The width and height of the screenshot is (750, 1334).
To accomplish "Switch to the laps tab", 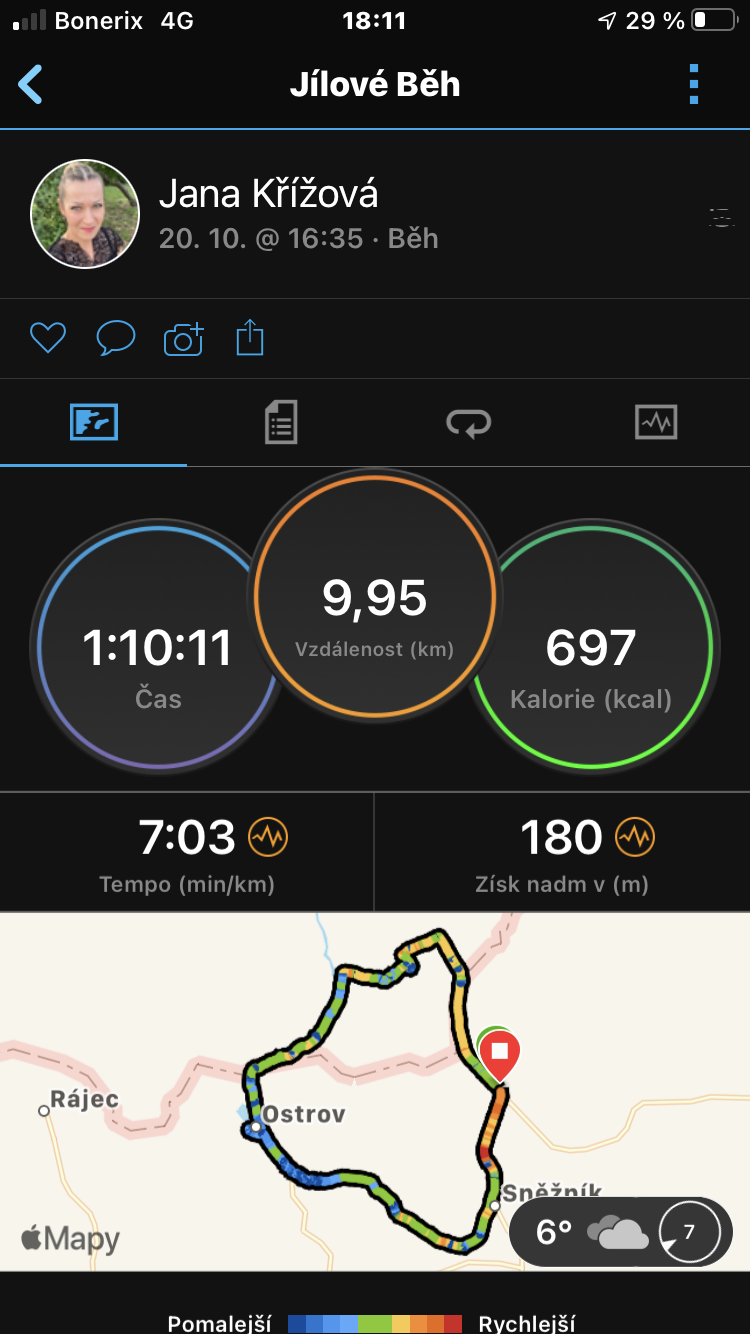I will click(x=468, y=423).
